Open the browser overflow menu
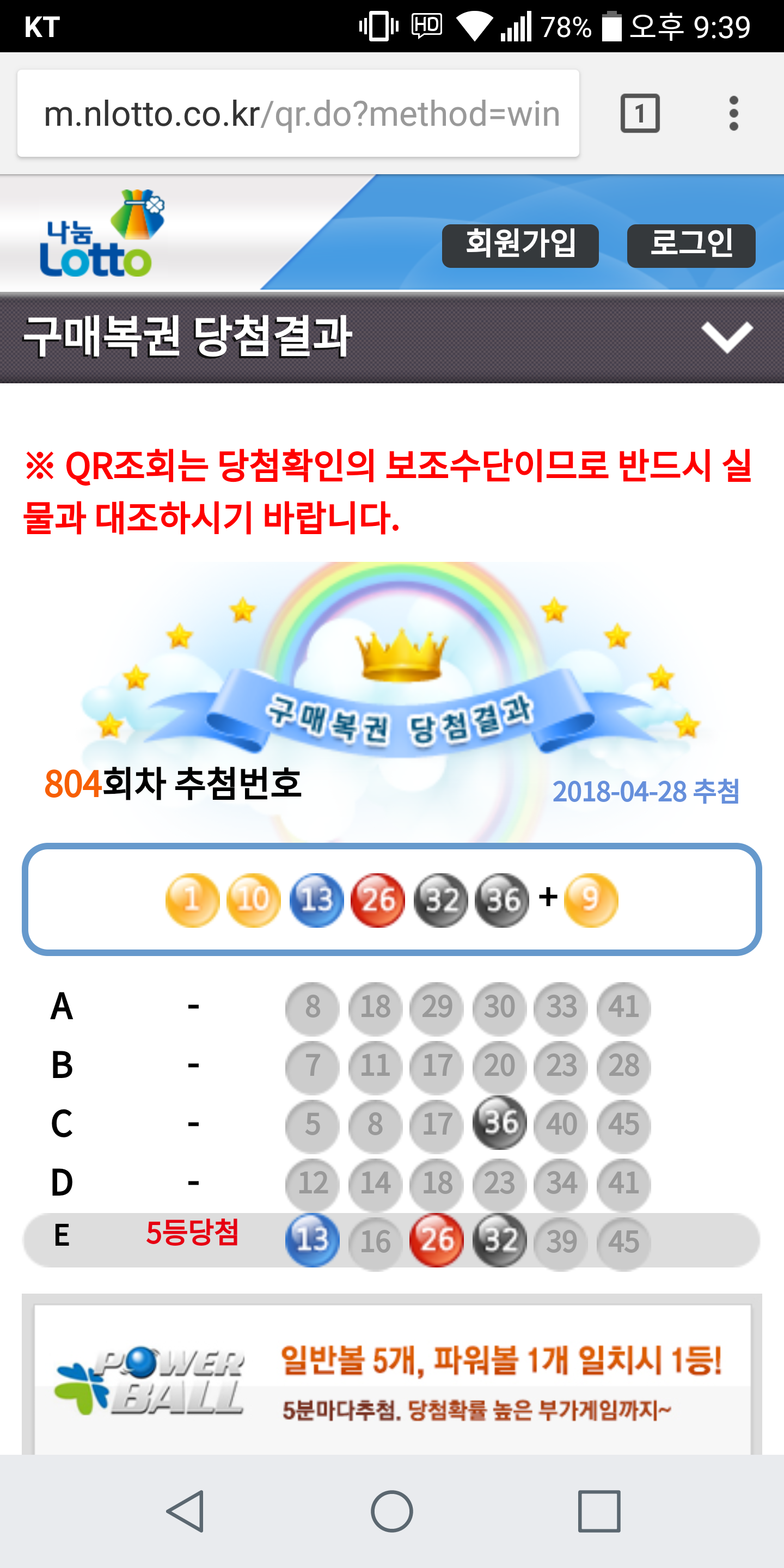This screenshot has width=784, height=1568. [x=733, y=113]
